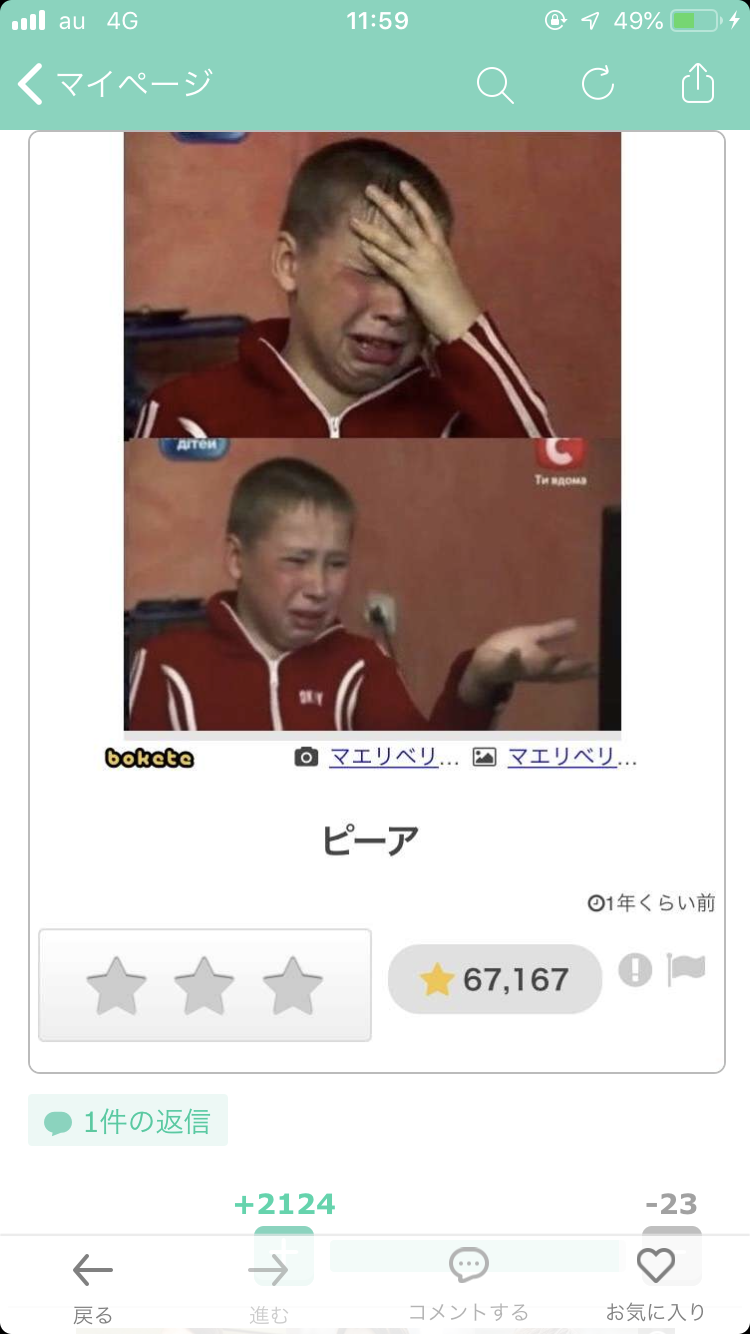Viewport: 750px width, 1334px height.
Task: View the 67,167 star count
Action: tap(495, 979)
